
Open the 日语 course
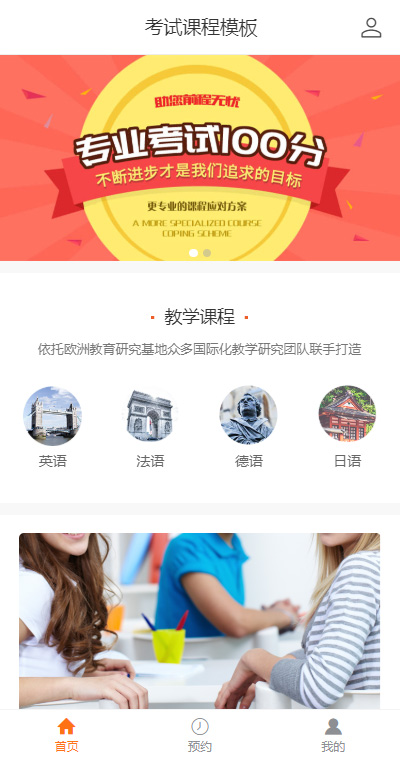(x=347, y=428)
